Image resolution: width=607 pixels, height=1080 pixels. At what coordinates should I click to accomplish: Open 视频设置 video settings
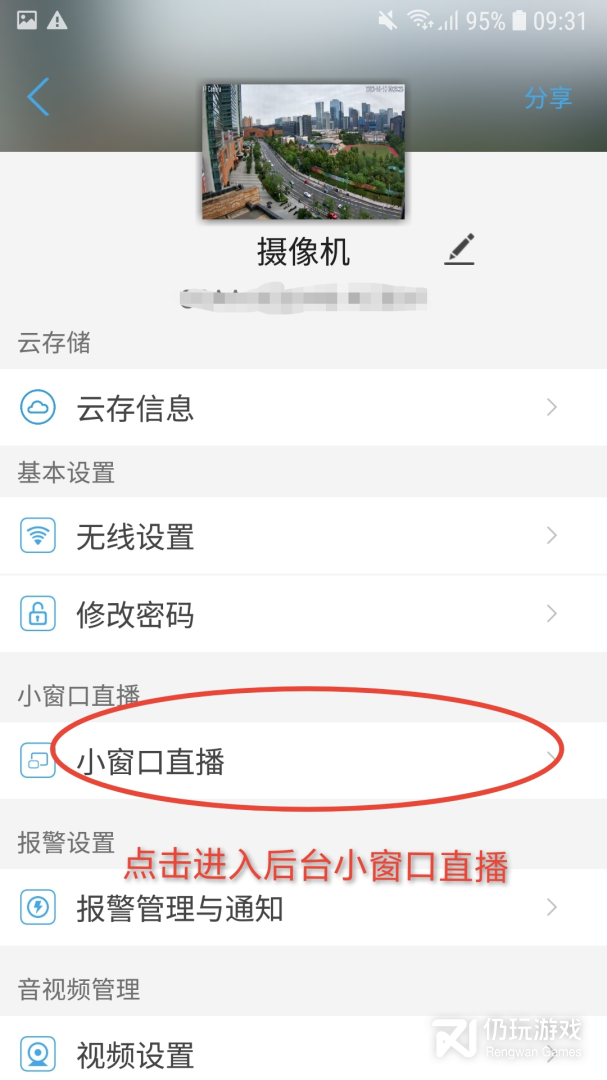(303, 1054)
